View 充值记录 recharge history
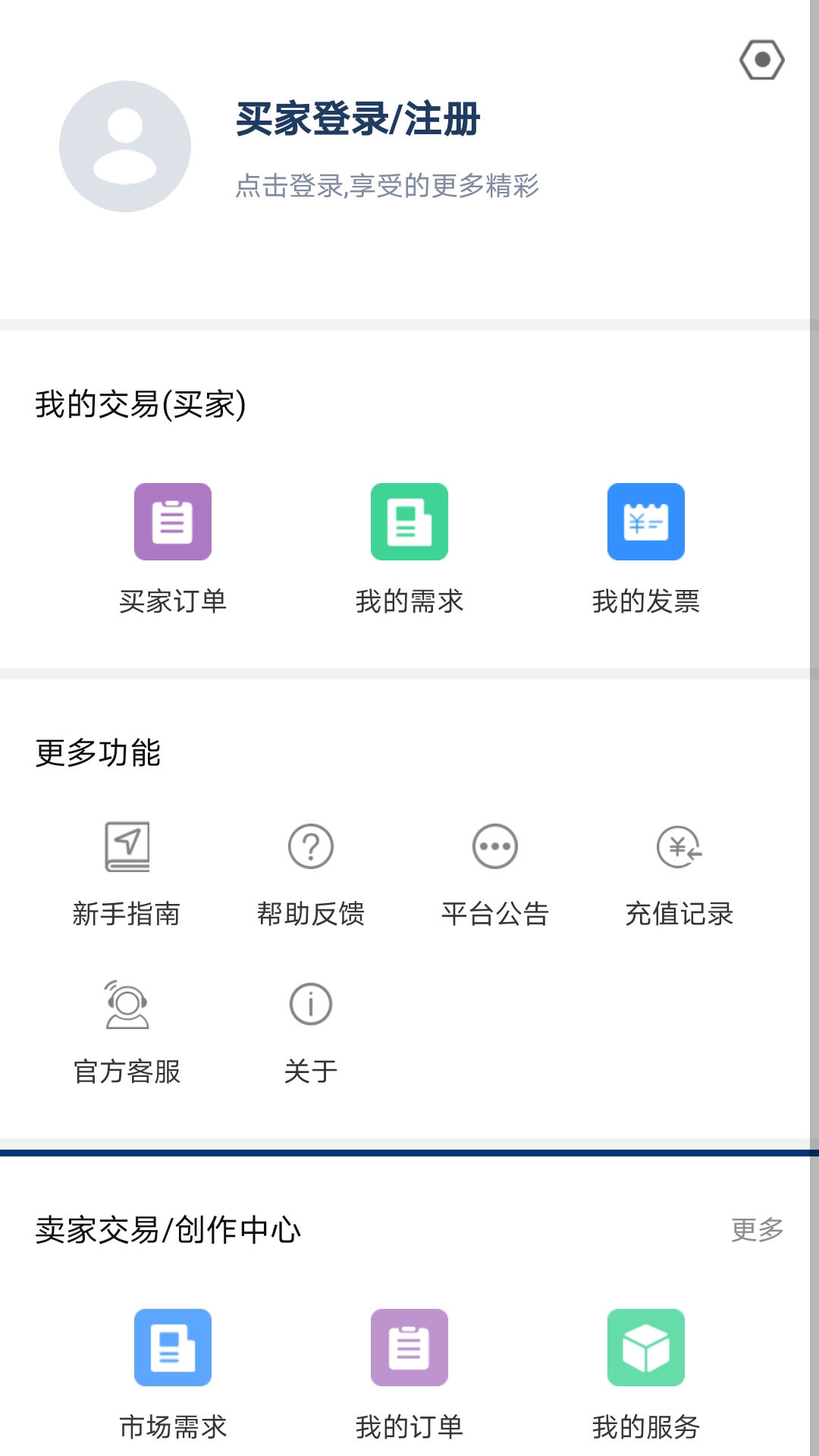Image resolution: width=819 pixels, height=1456 pixels. tap(679, 874)
